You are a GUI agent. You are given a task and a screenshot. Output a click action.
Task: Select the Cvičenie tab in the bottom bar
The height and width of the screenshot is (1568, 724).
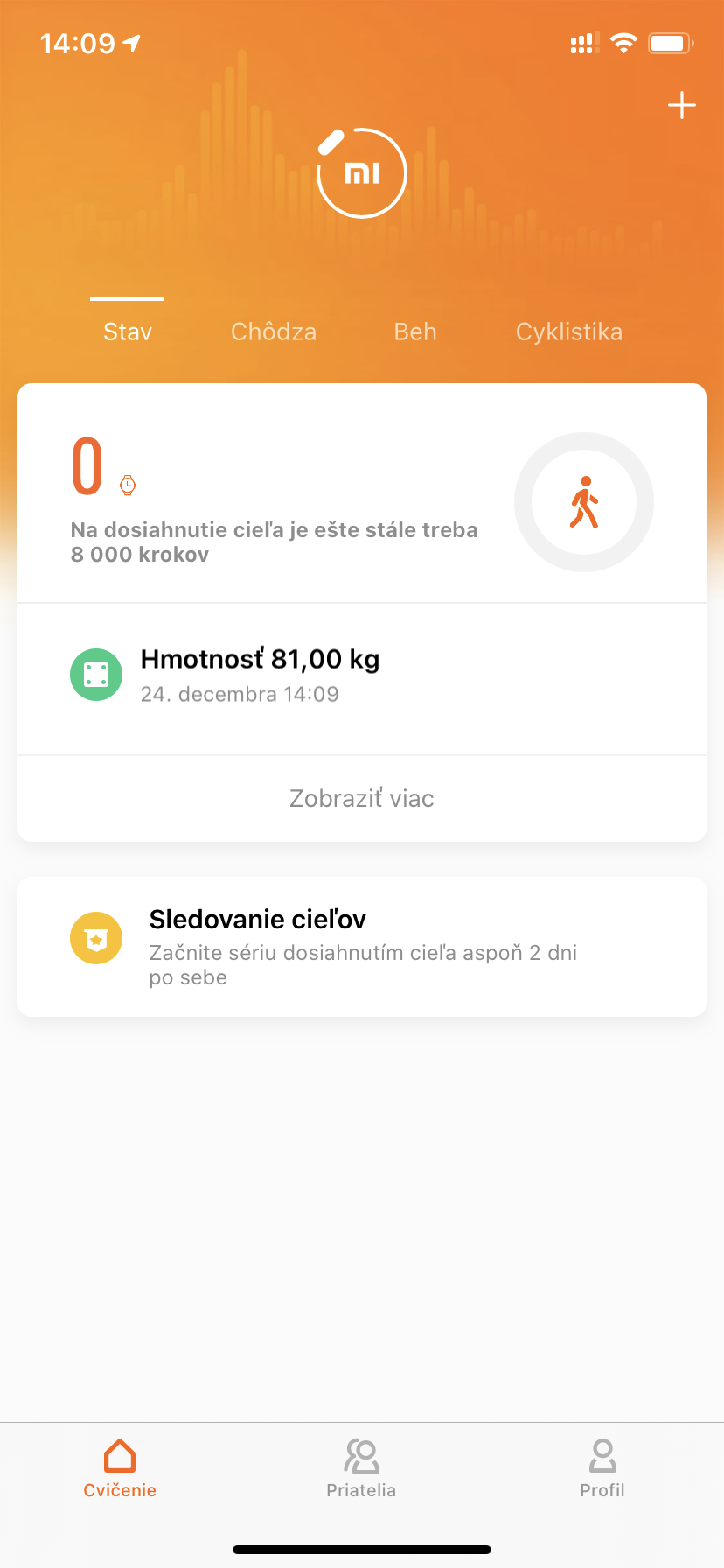tap(120, 1468)
